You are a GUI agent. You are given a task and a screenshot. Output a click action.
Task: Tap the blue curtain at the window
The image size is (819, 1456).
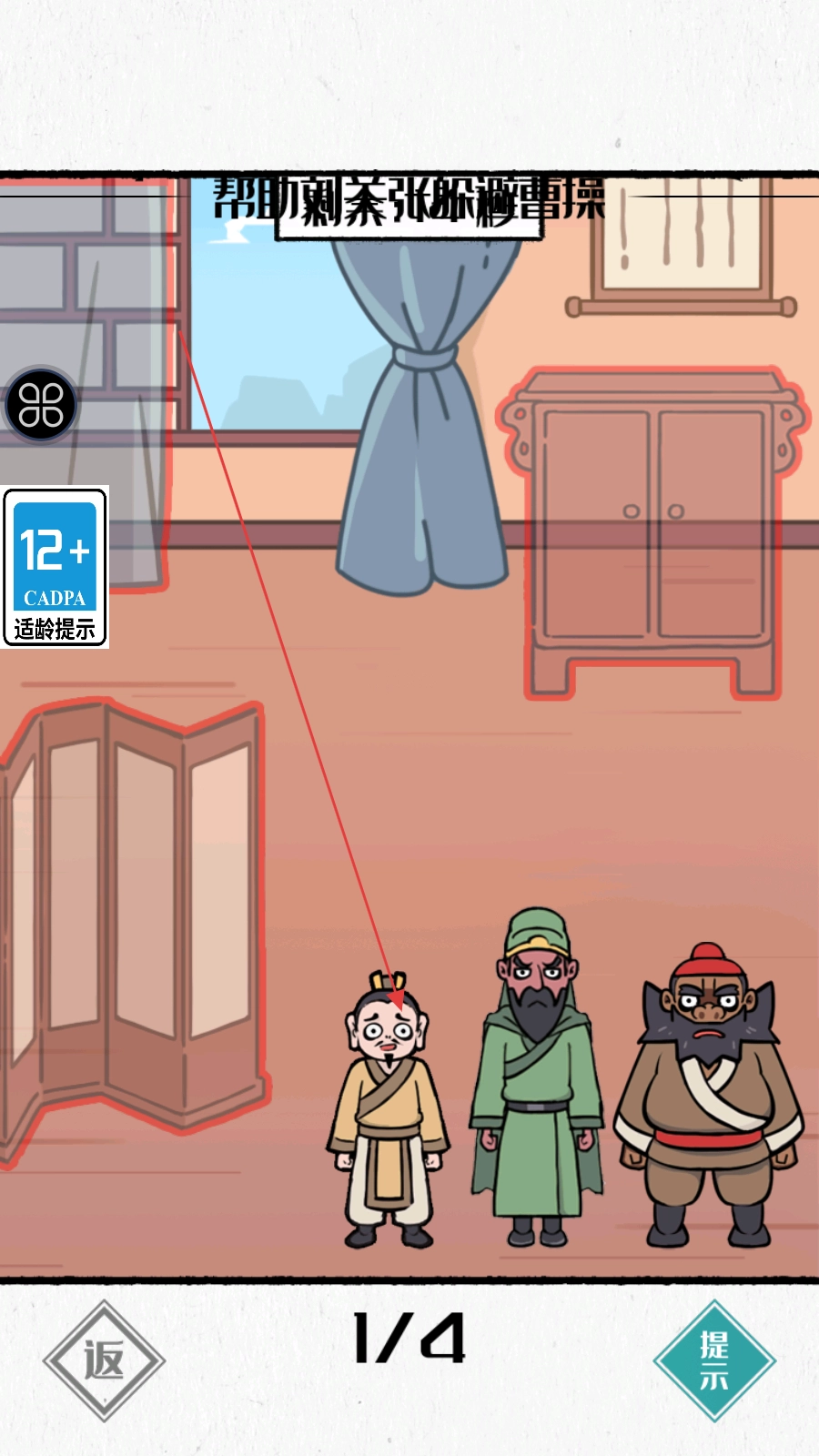click(x=420, y=428)
